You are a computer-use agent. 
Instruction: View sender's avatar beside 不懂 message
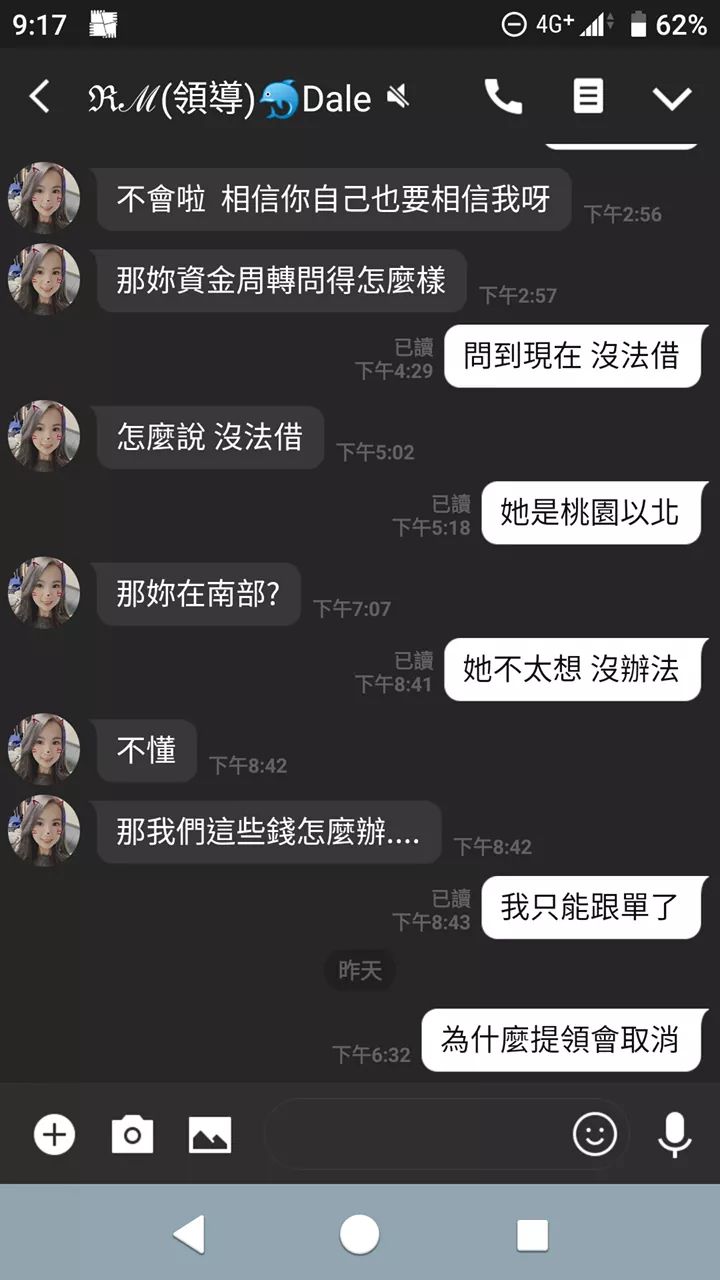coord(44,749)
